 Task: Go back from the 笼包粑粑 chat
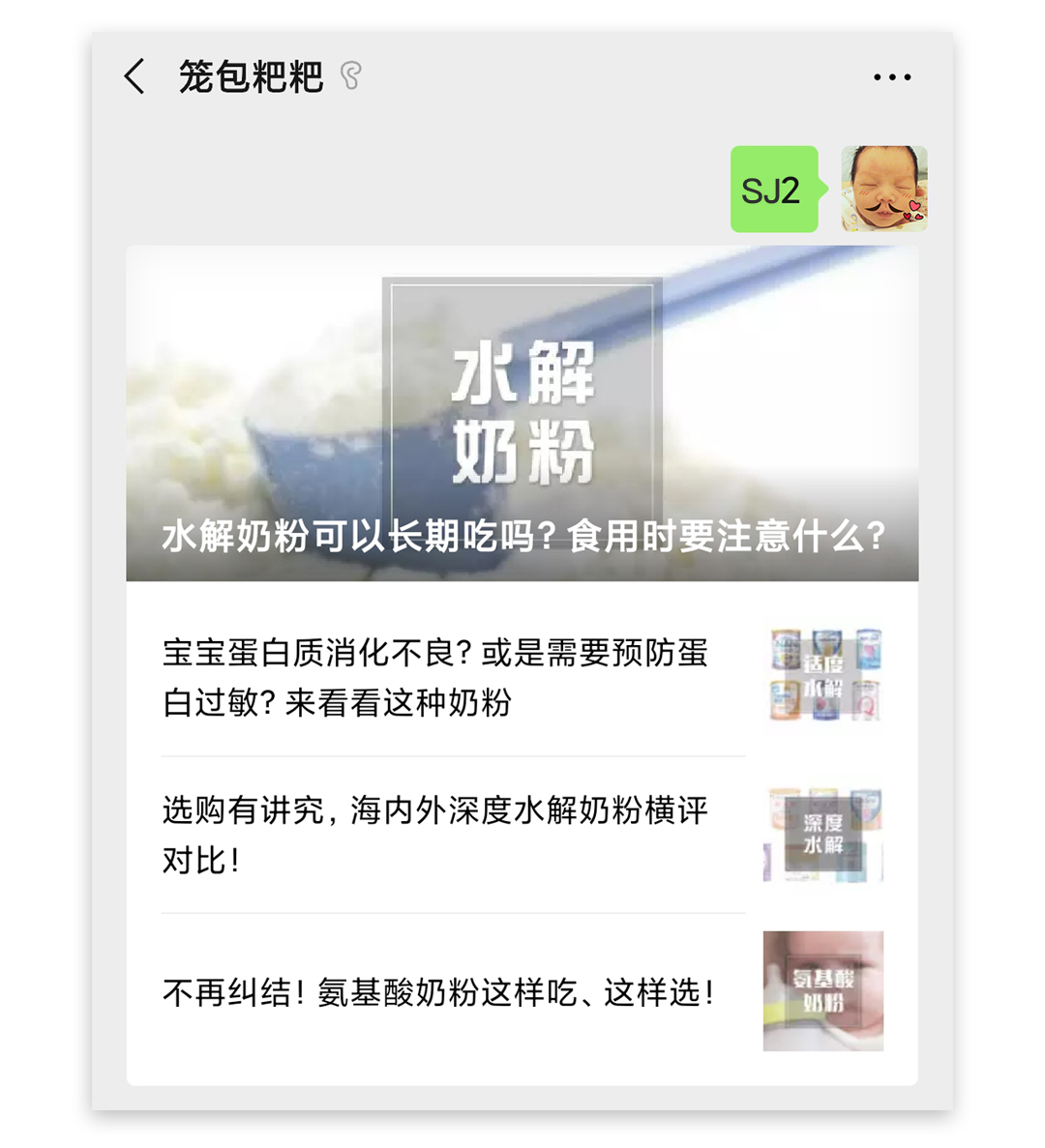pos(135,76)
